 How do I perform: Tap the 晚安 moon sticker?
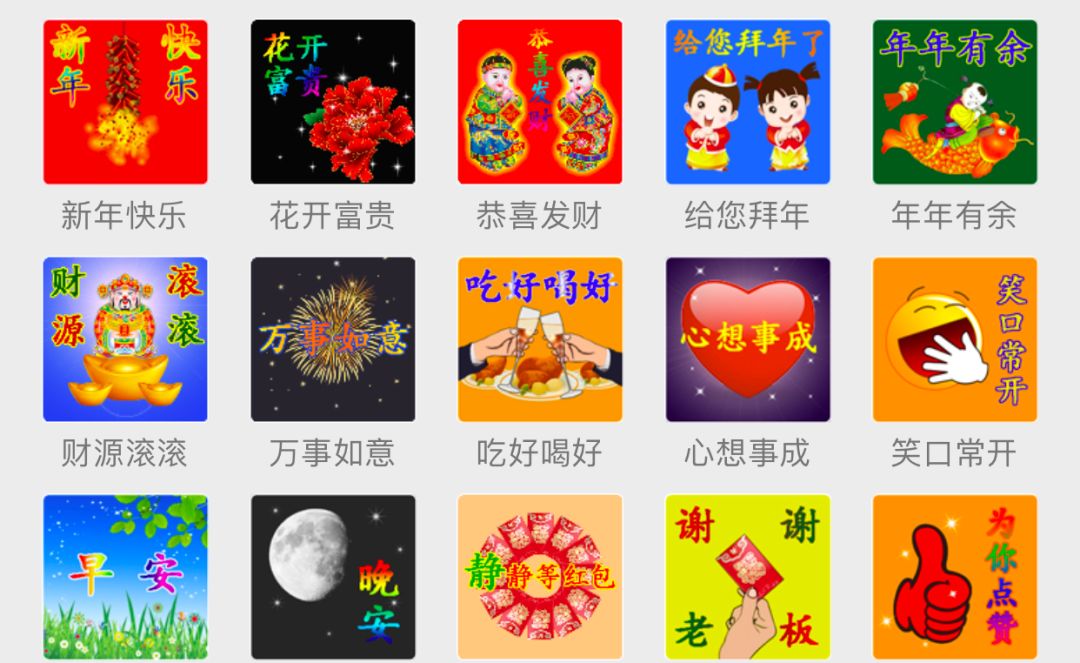tap(333, 577)
